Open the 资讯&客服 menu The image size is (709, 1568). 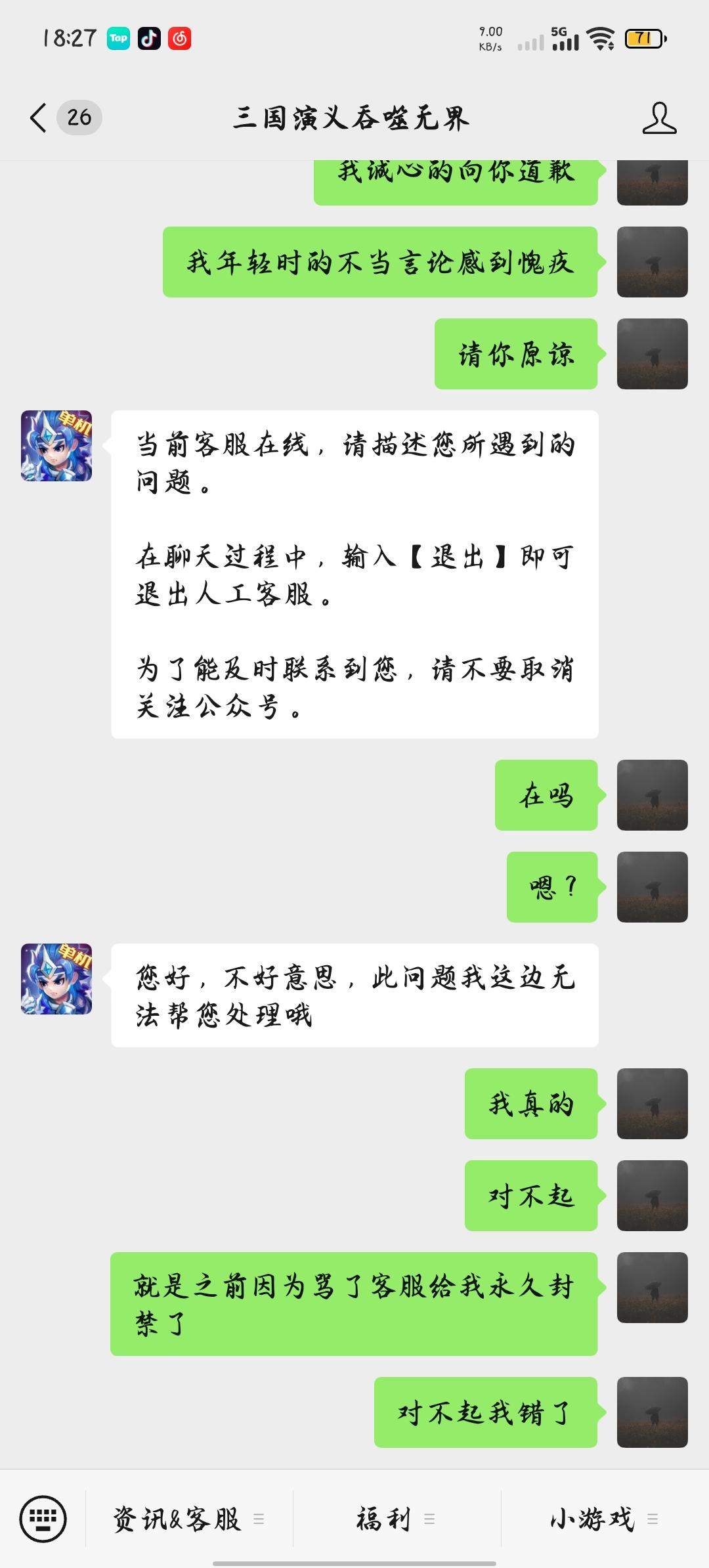coord(189,1519)
